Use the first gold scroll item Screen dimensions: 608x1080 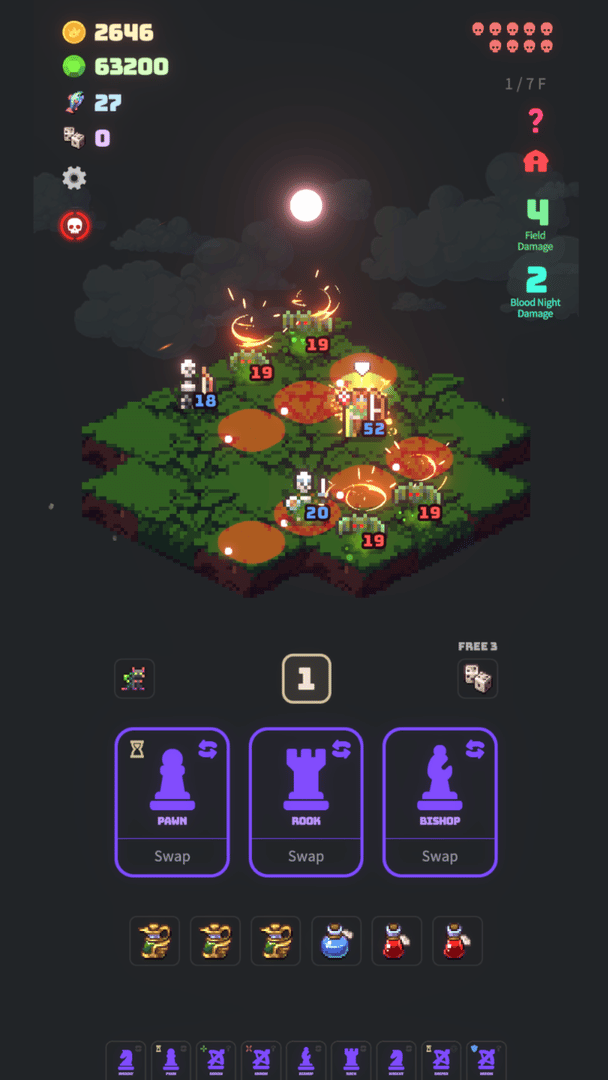[155, 941]
